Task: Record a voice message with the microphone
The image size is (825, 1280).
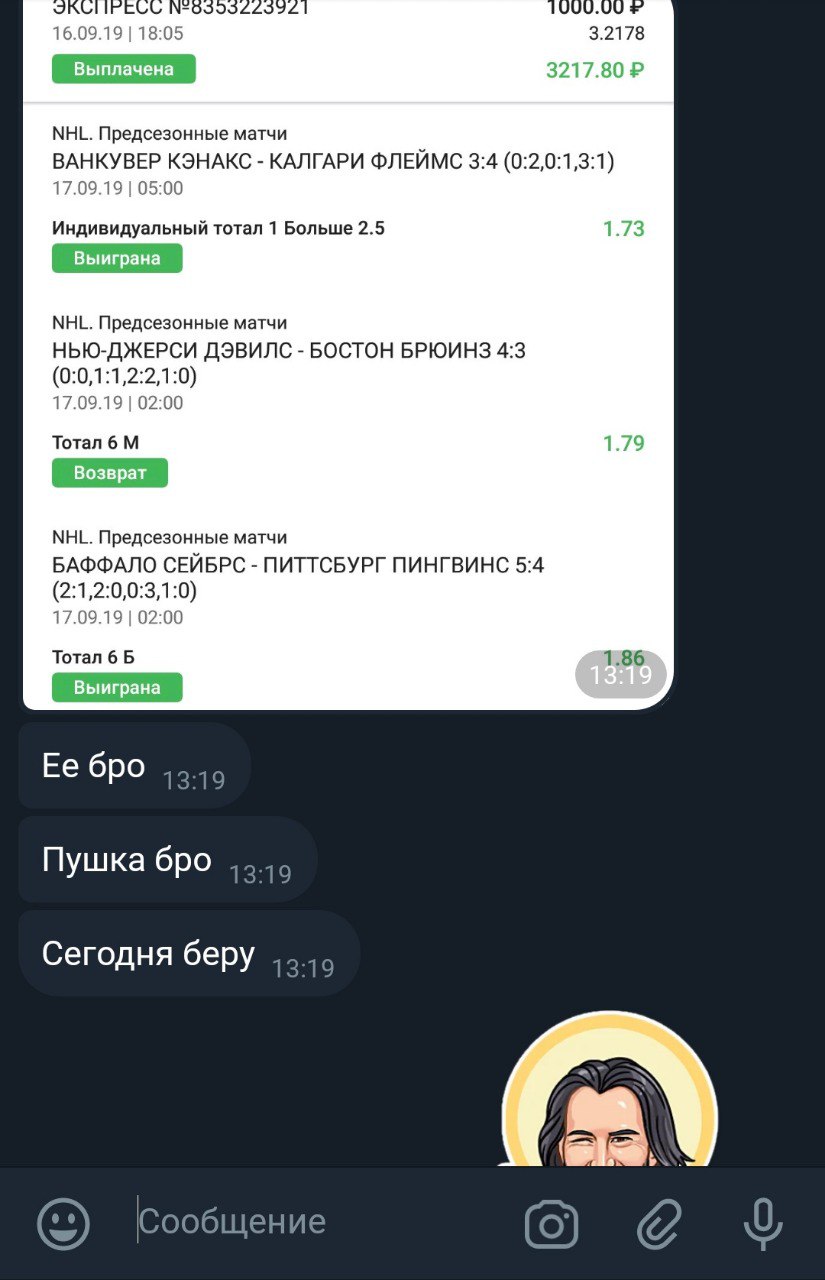Action: 762,1223
